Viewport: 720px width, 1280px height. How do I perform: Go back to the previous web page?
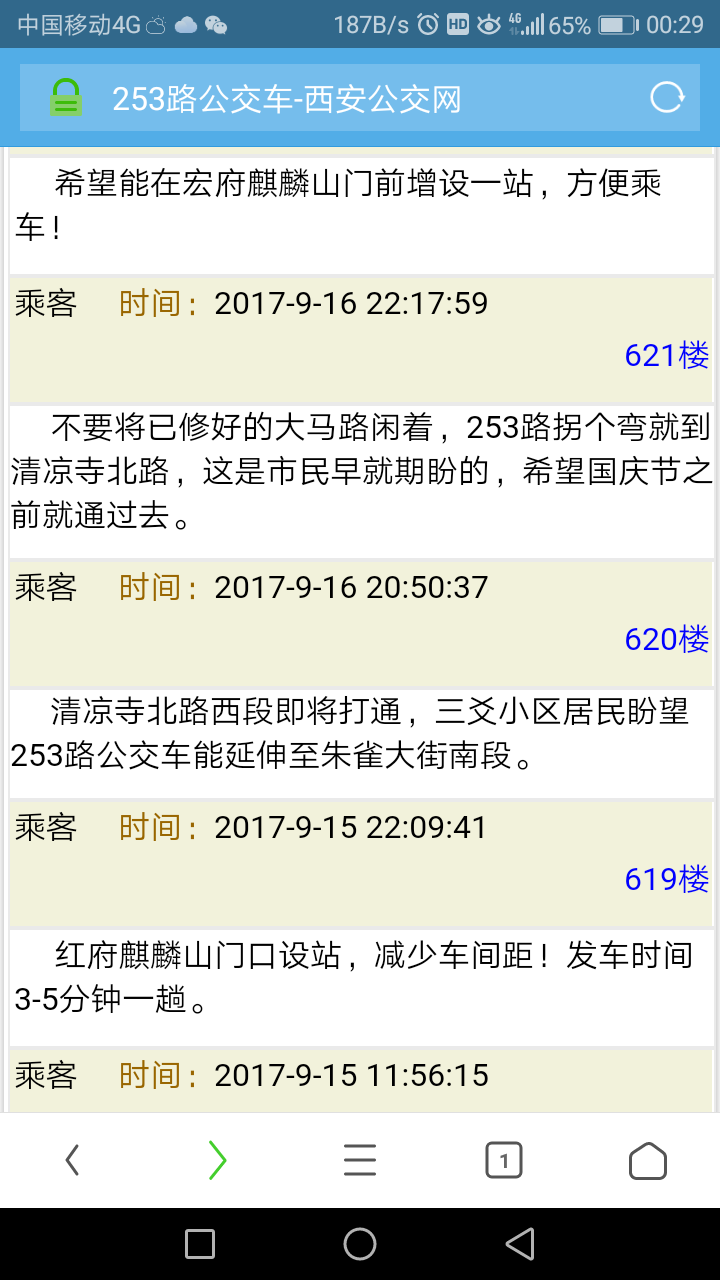pyautogui.click(x=72, y=1160)
